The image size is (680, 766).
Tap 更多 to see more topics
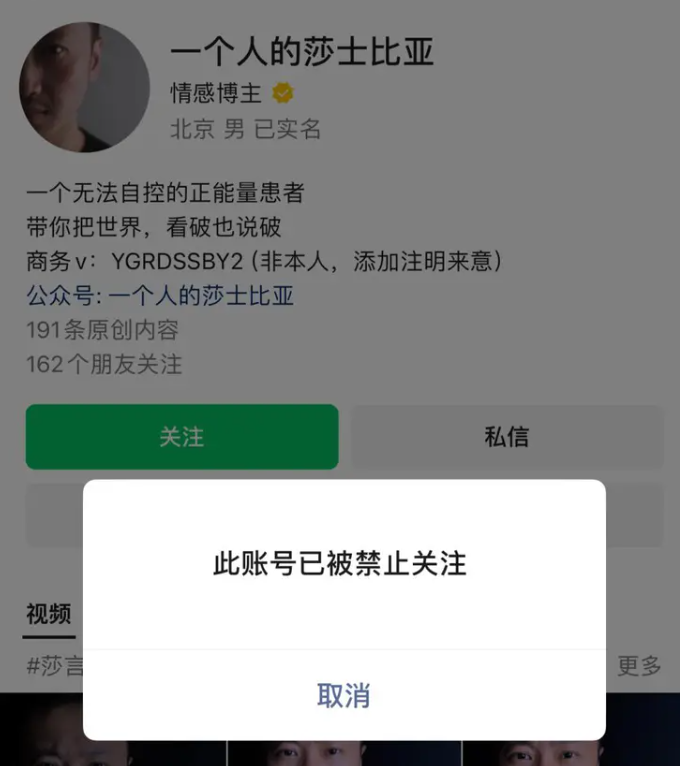[639, 665]
